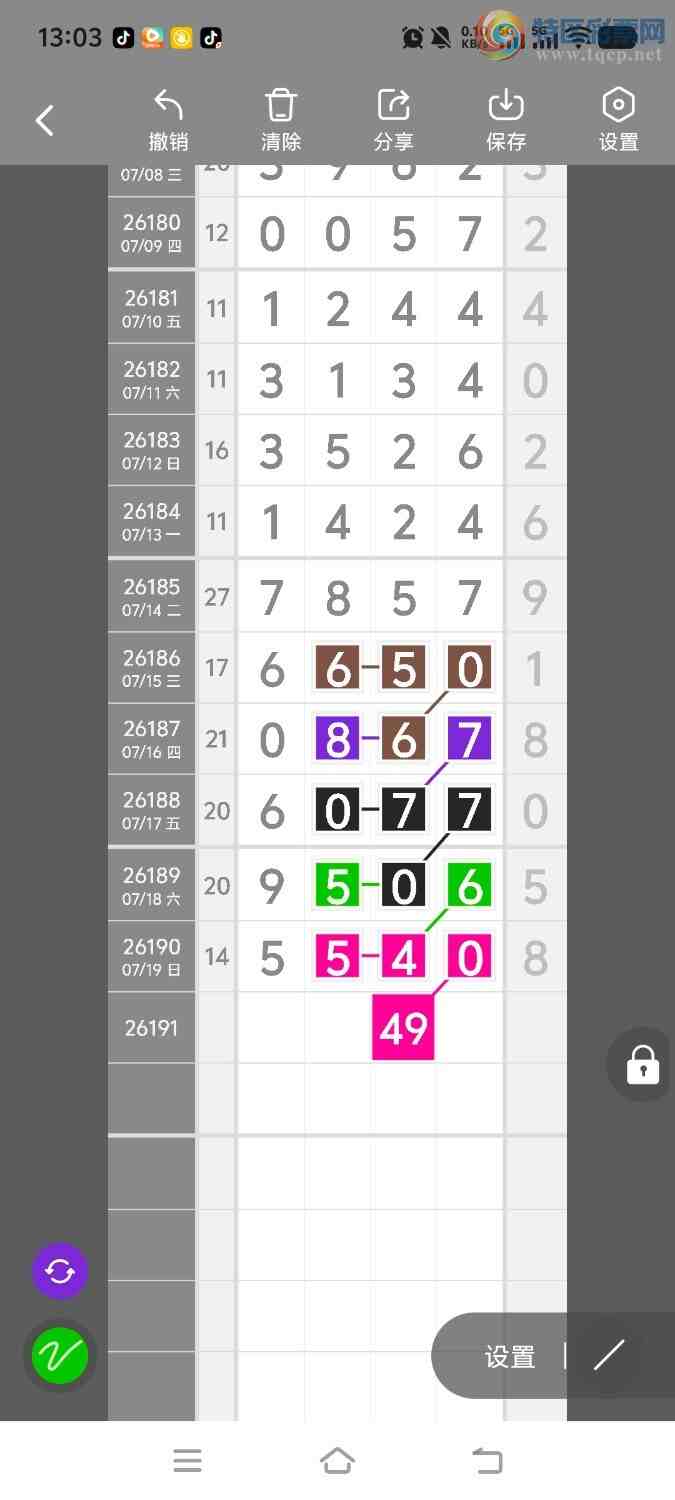Return to the home screen
This screenshot has width=675, height=1500.
(337, 1461)
